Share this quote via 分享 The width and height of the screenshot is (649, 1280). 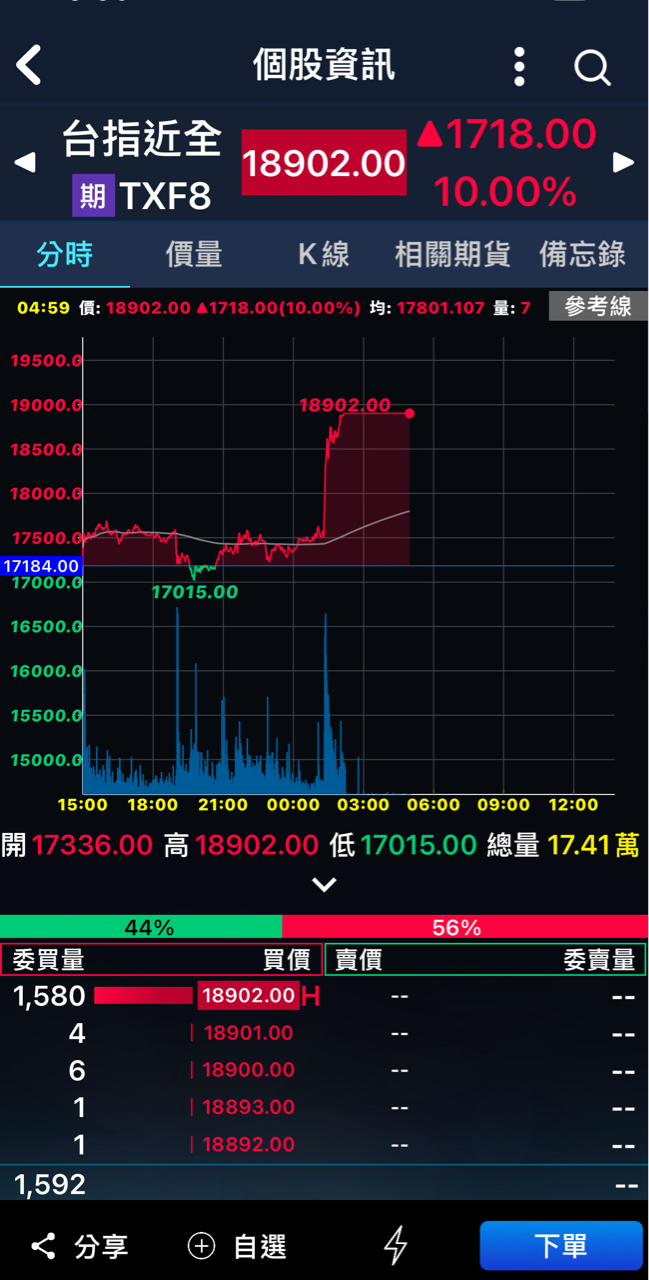pyautogui.click(x=80, y=1246)
